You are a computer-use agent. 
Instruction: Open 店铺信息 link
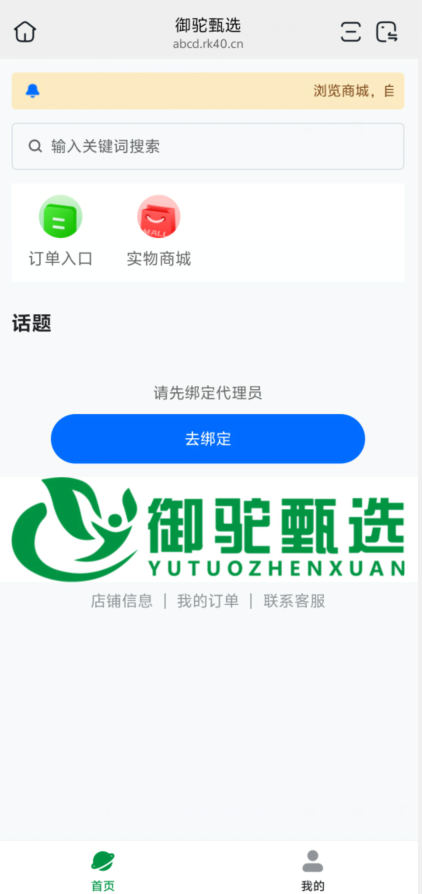click(x=121, y=601)
